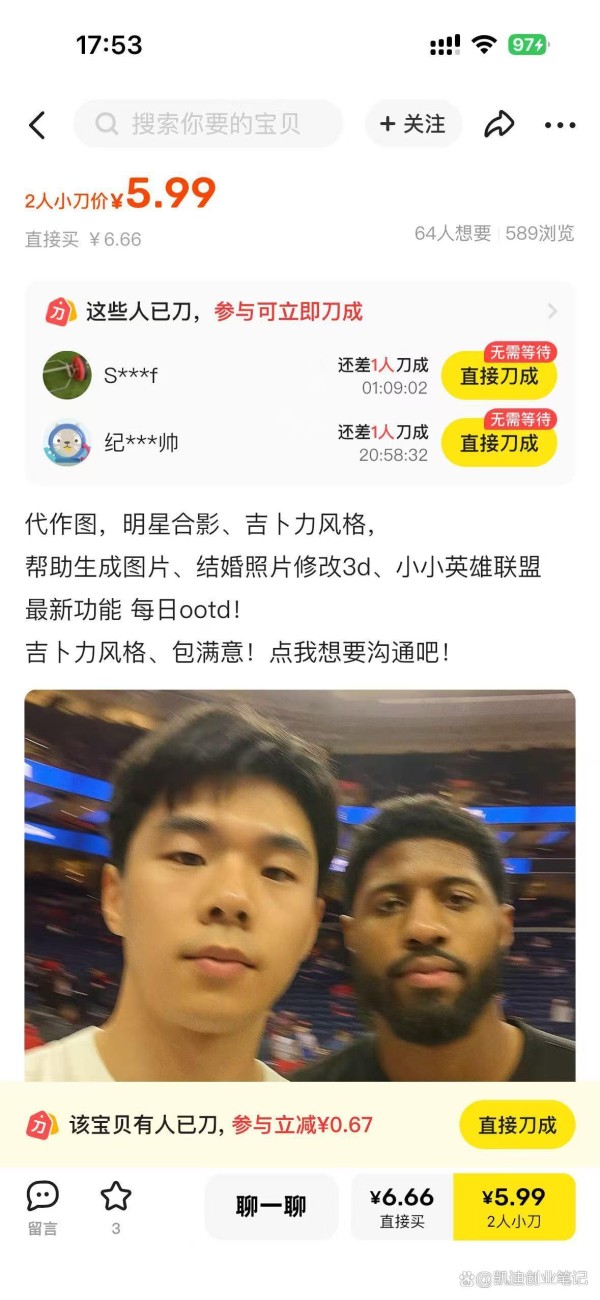Tap 直接刀成 in the bottom yellow banner
This screenshot has width=600, height=1300.
tap(517, 1124)
